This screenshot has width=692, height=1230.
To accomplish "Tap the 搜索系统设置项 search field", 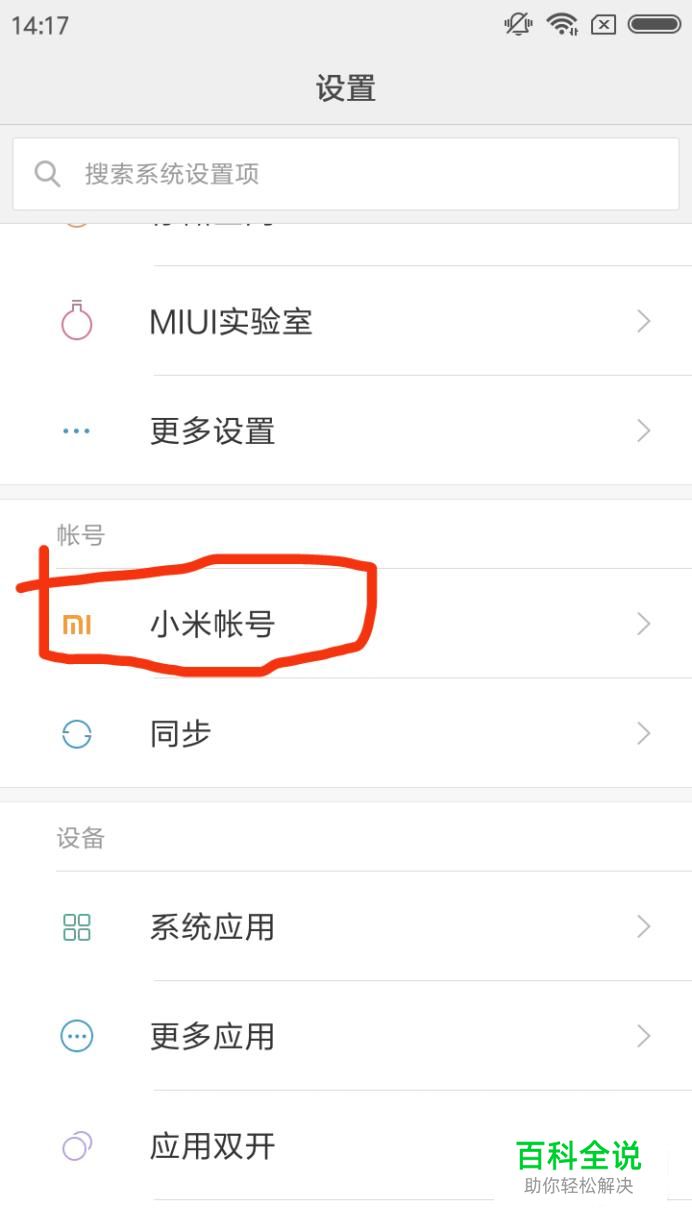I will tap(345, 174).
